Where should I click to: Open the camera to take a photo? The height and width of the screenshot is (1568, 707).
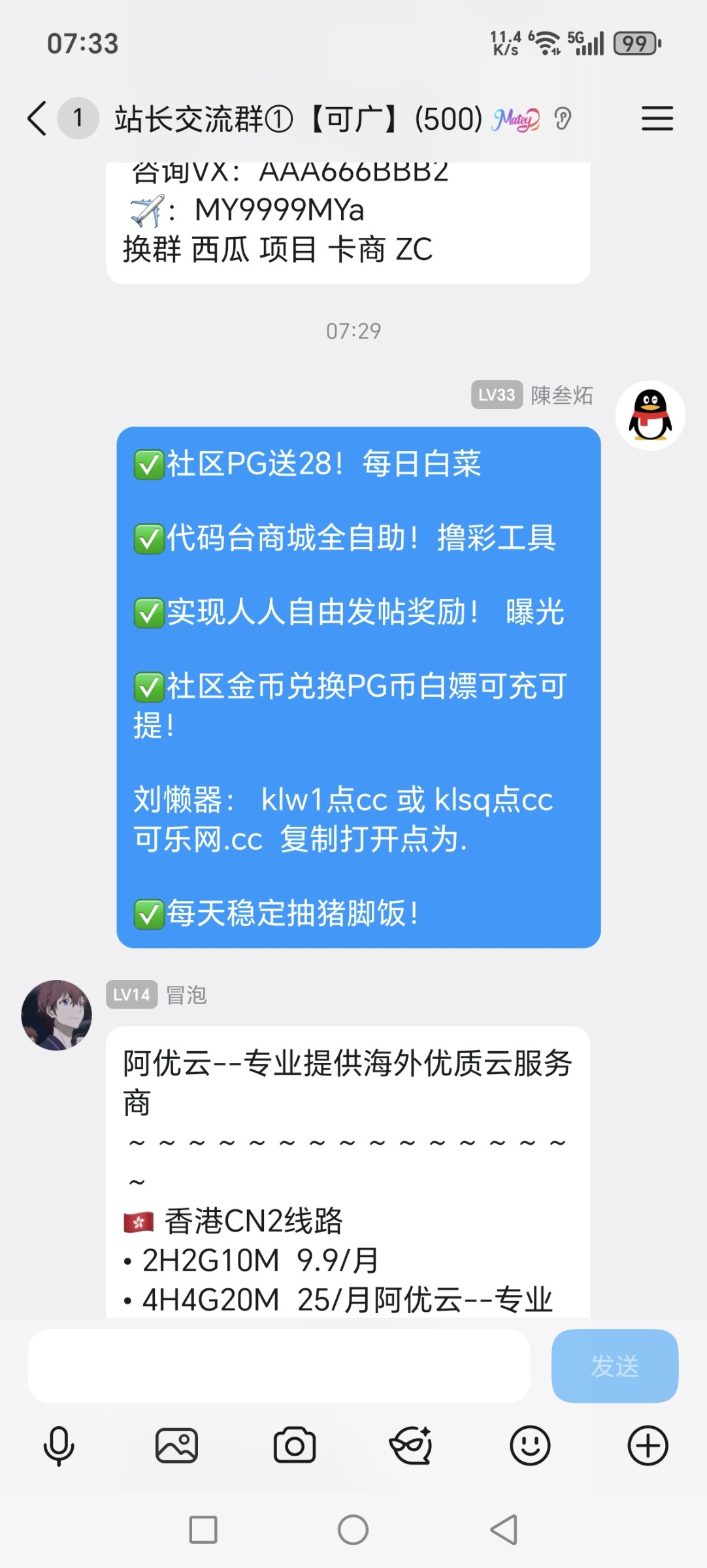pos(295,1445)
